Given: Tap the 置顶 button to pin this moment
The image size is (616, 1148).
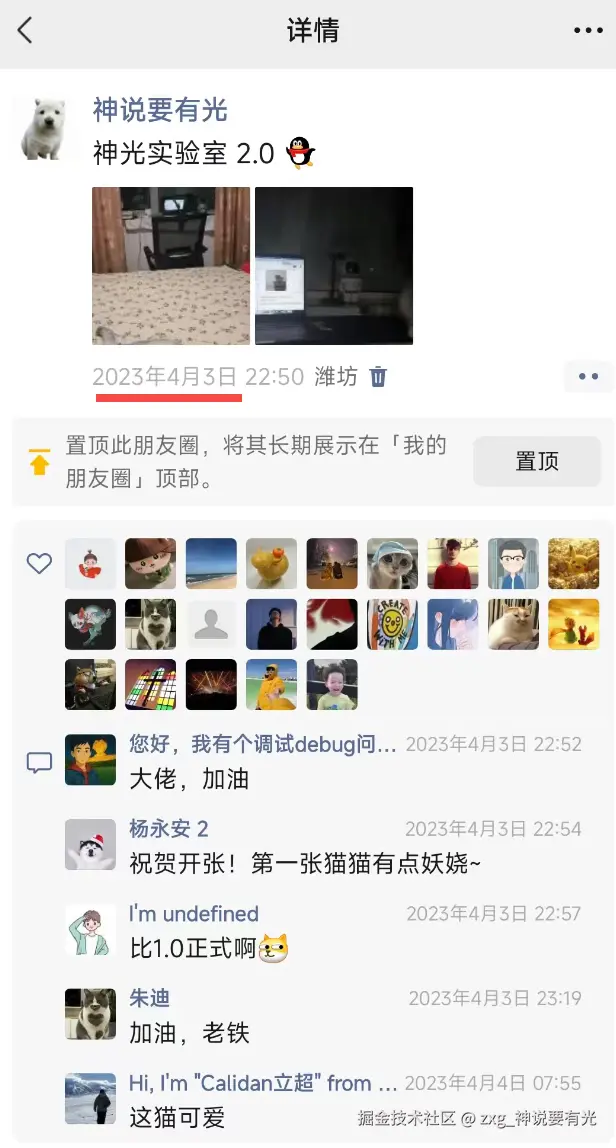Looking at the screenshot, I should pos(537,461).
